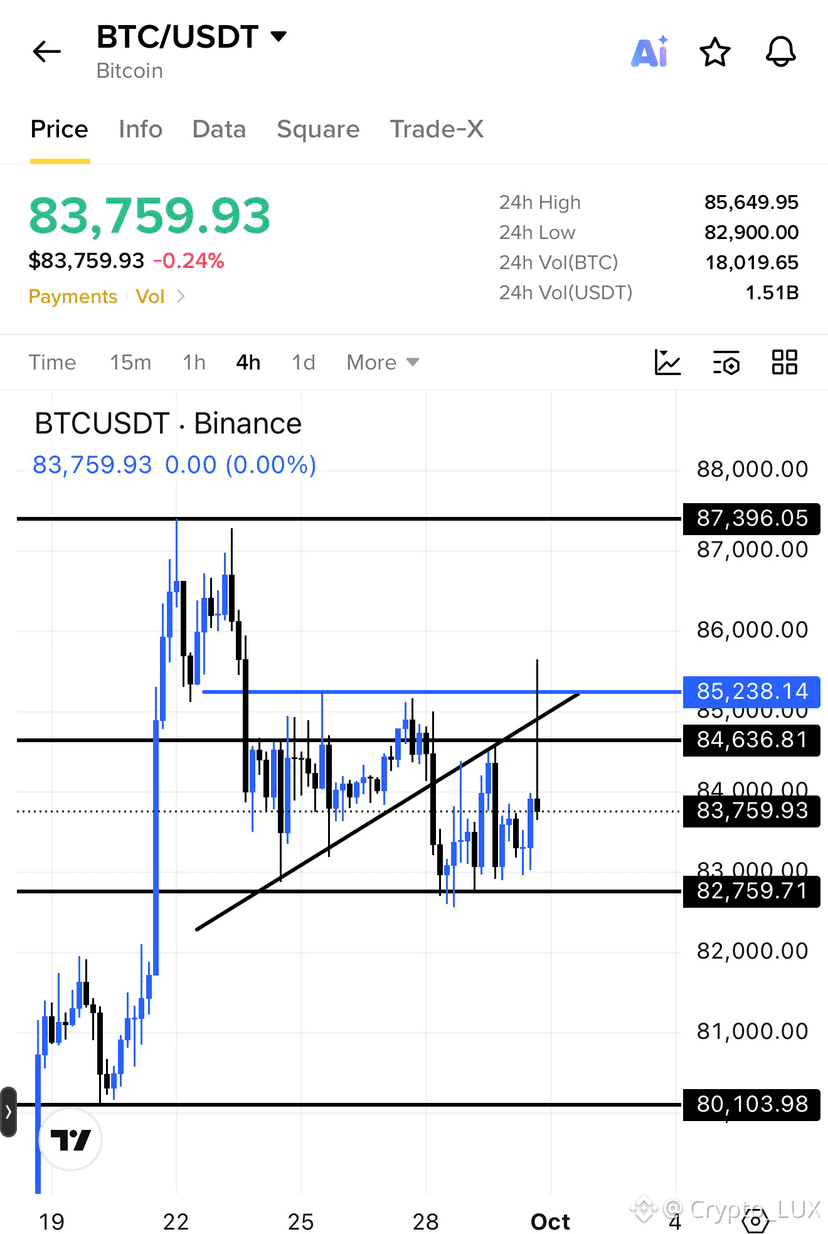Select the Time chart interval
Image resolution: width=828 pixels, height=1234 pixels.
pyautogui.click(x=52, y=362)
